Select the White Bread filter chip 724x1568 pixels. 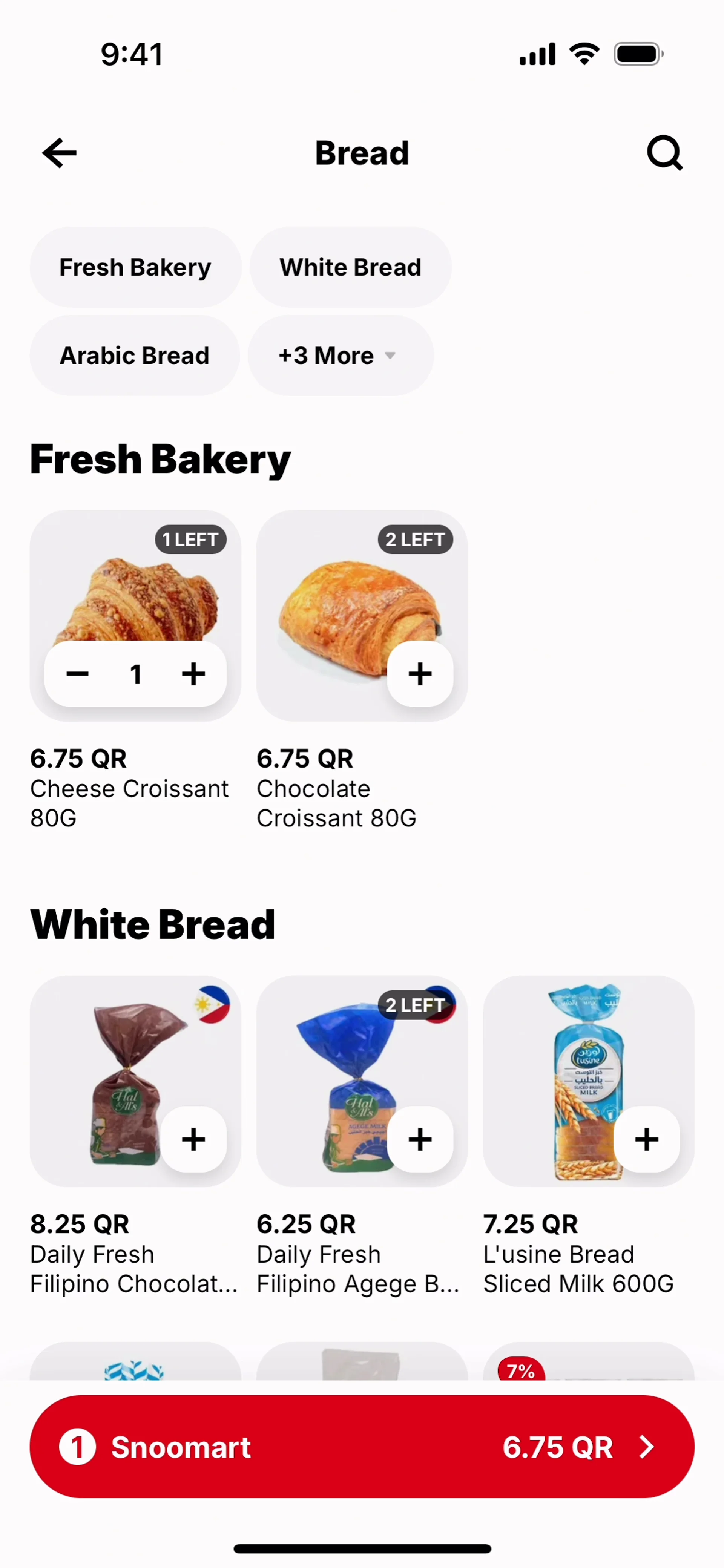(350, 267)
